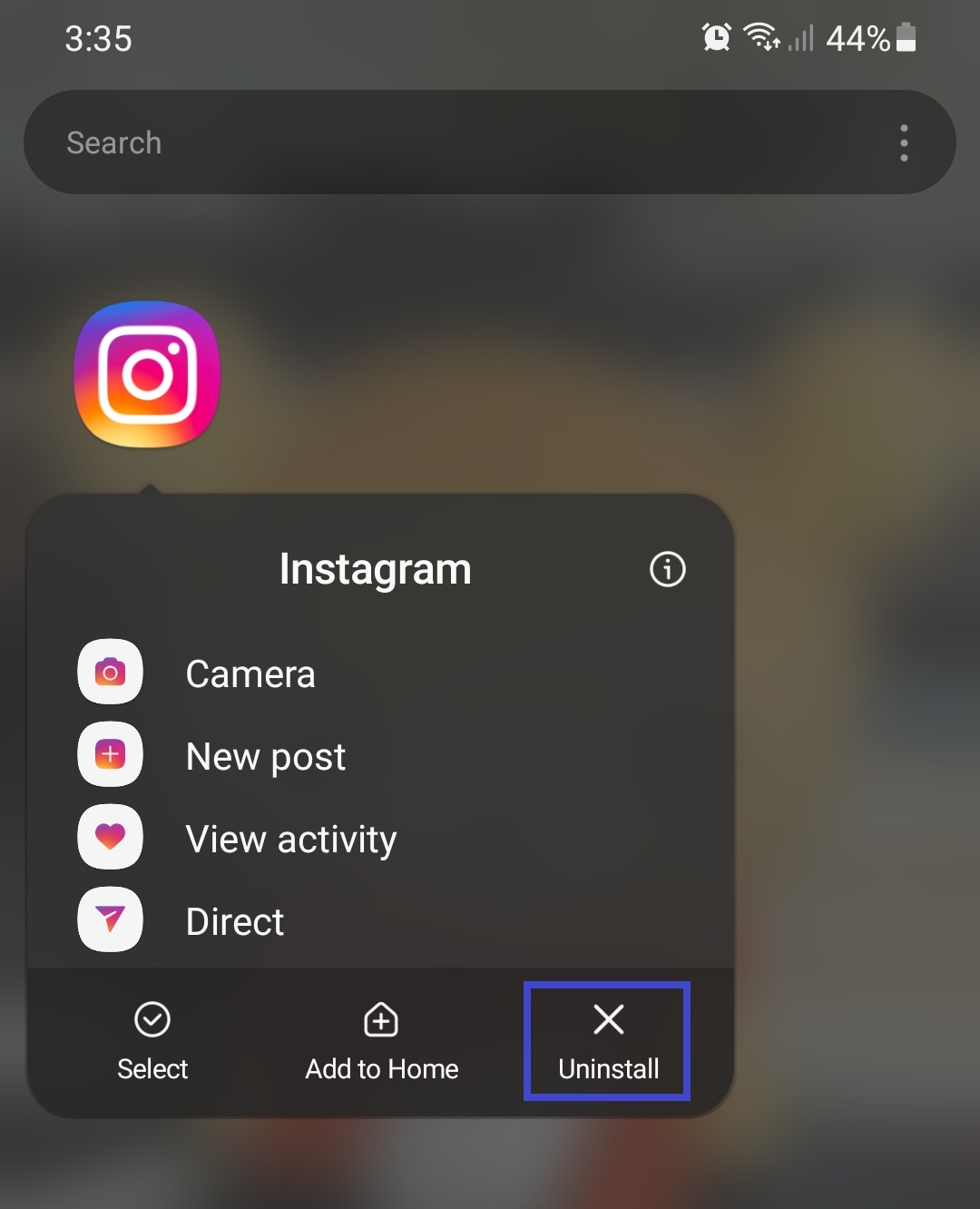Tap the Select checkmark icon

tap(152, 1019)
